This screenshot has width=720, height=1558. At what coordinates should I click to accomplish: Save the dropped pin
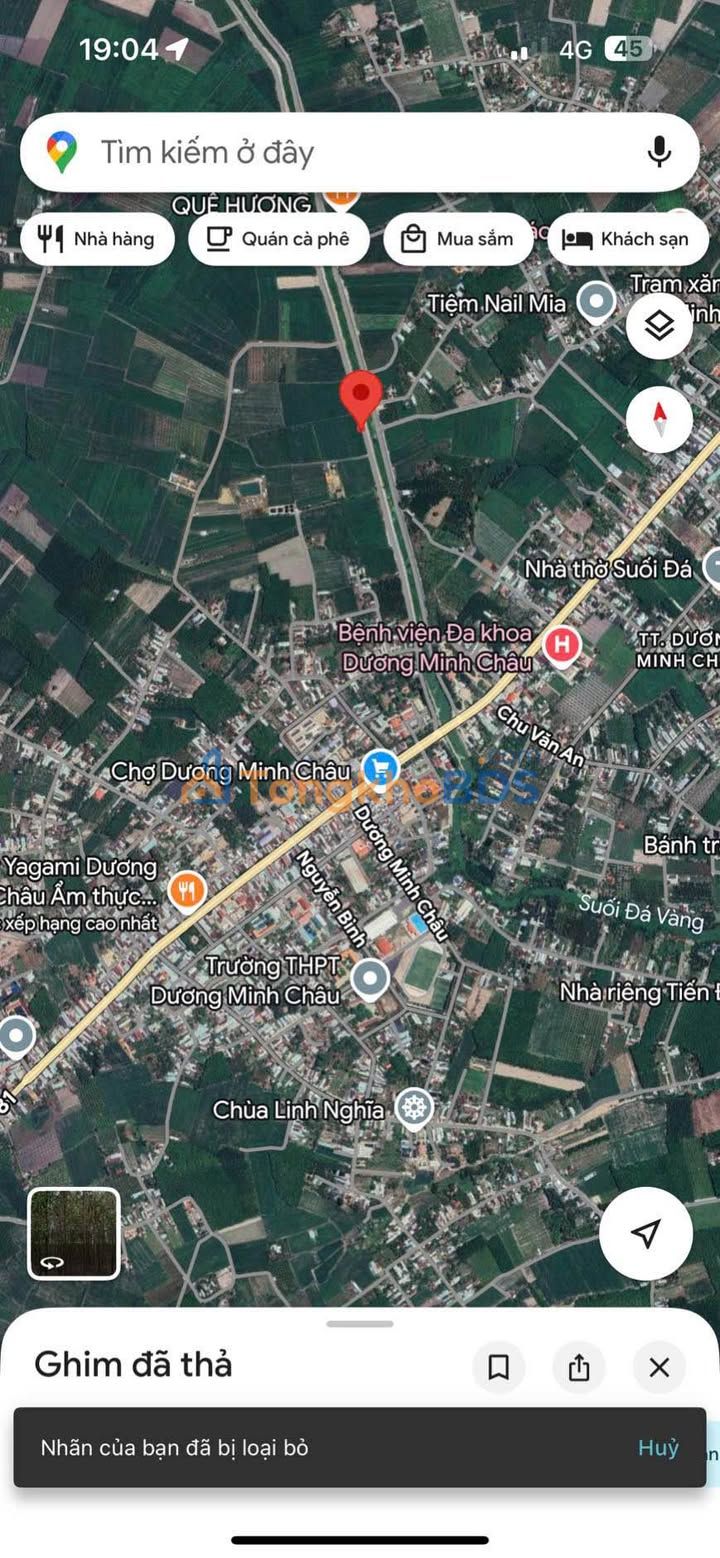click(498, 1367)
